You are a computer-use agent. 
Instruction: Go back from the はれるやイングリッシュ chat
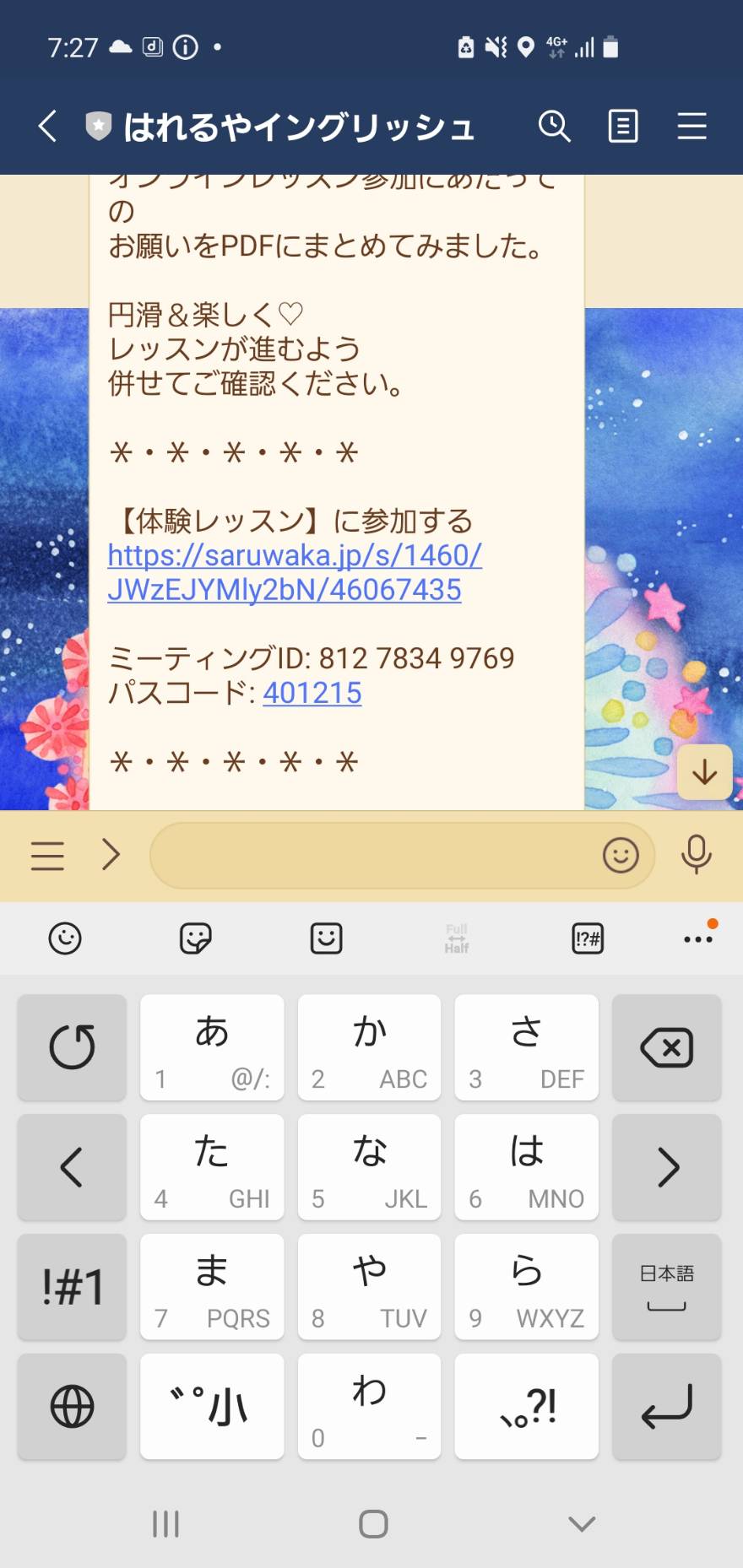click(x=48, y=127)
